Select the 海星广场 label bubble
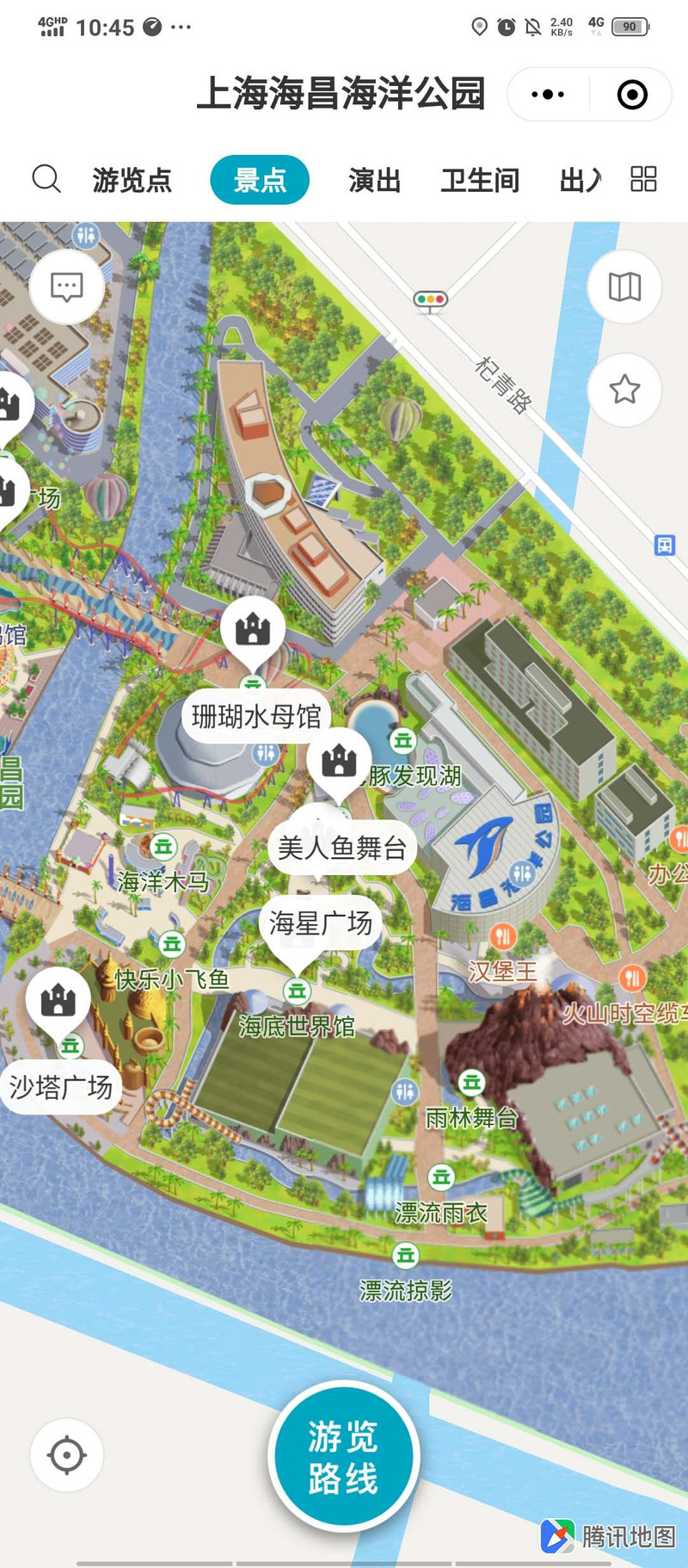Image resolution: width=688 pixels, height=1568 pixels. [x=320, y=923]
